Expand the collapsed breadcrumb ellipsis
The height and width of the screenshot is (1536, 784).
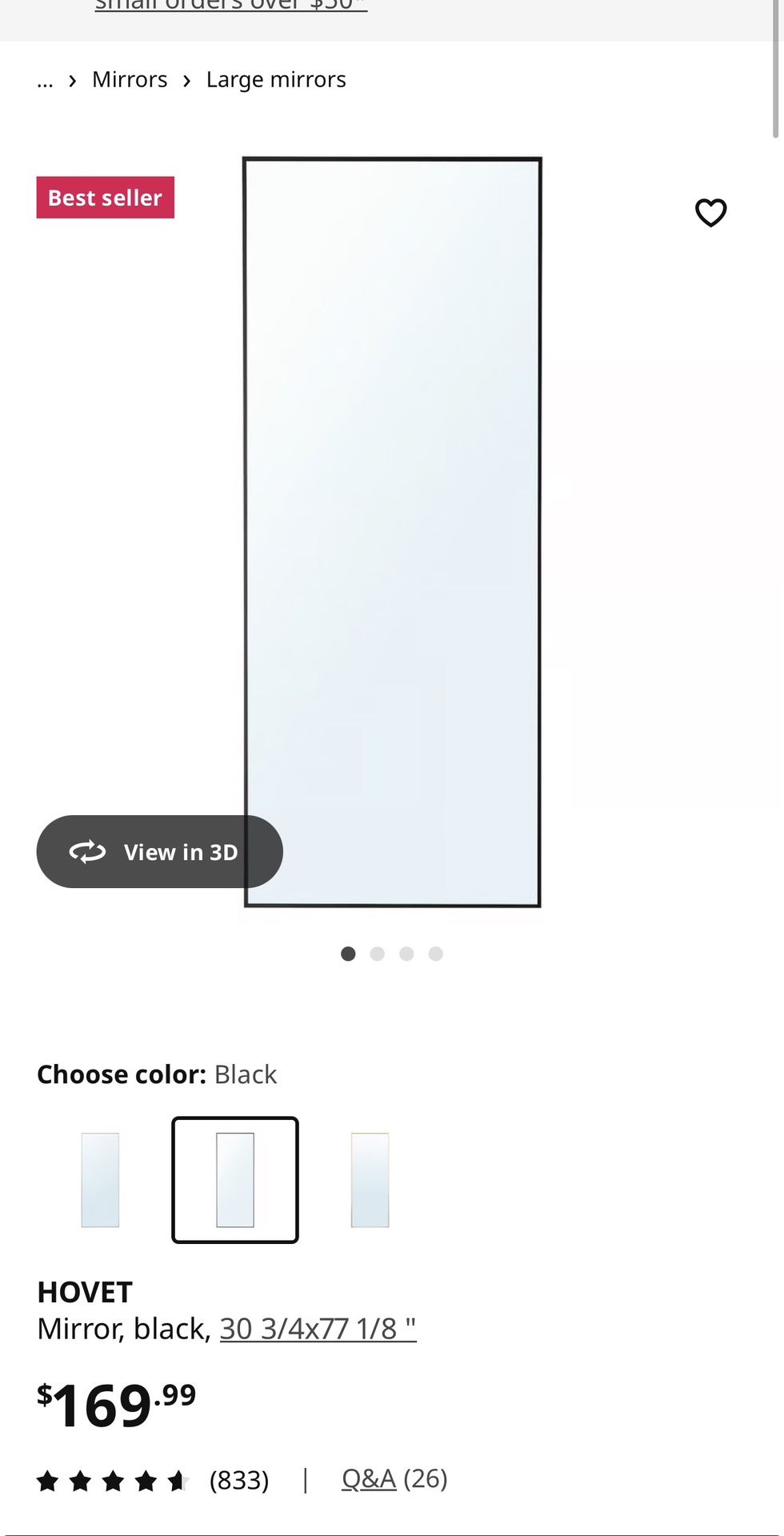[x=45, y=80]
